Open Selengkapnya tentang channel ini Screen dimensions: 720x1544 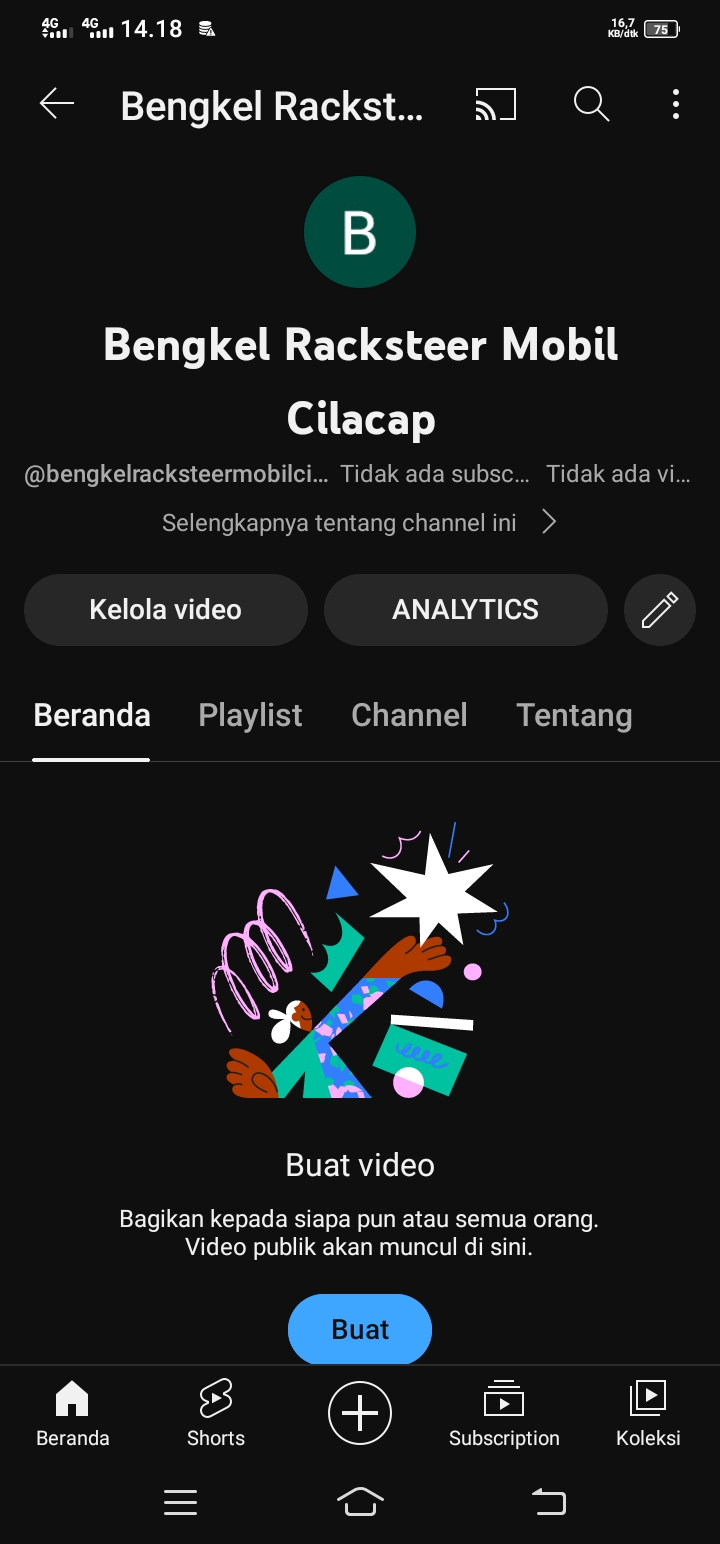point(359,522)
